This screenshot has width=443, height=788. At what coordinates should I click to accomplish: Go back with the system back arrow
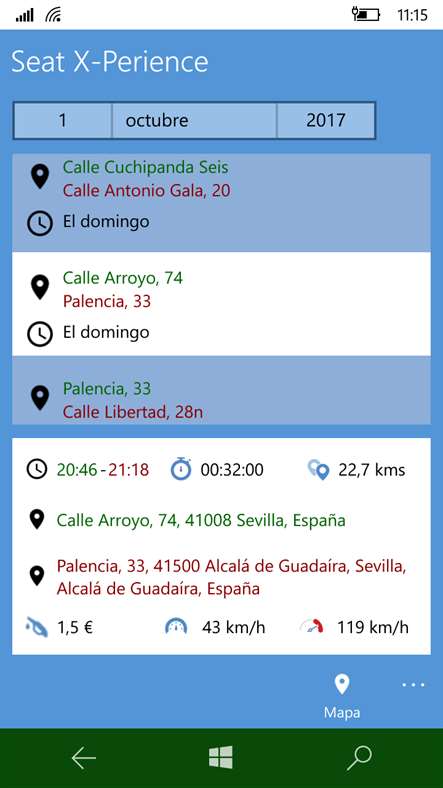83,758
